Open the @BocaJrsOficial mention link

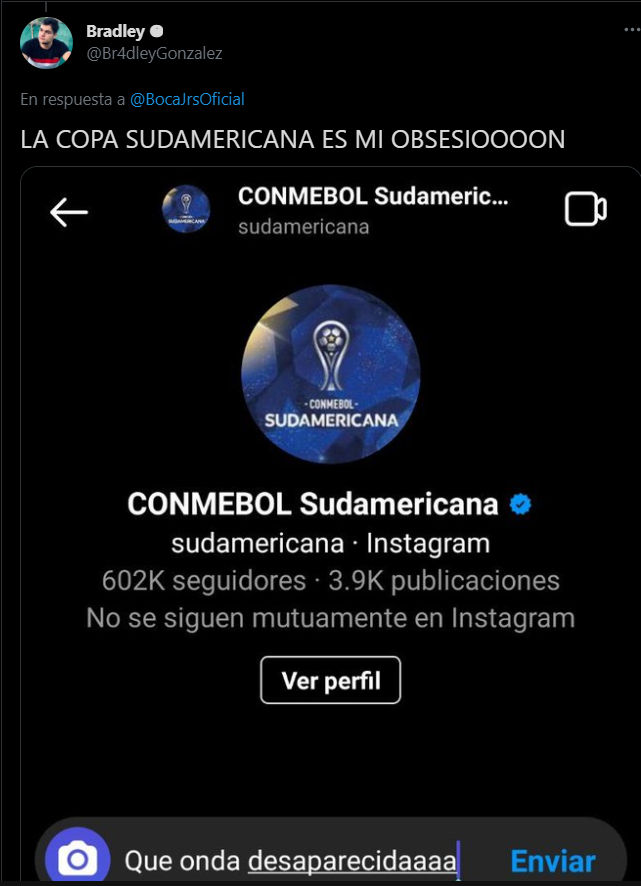pyautogui.click(x=187, y=99)
